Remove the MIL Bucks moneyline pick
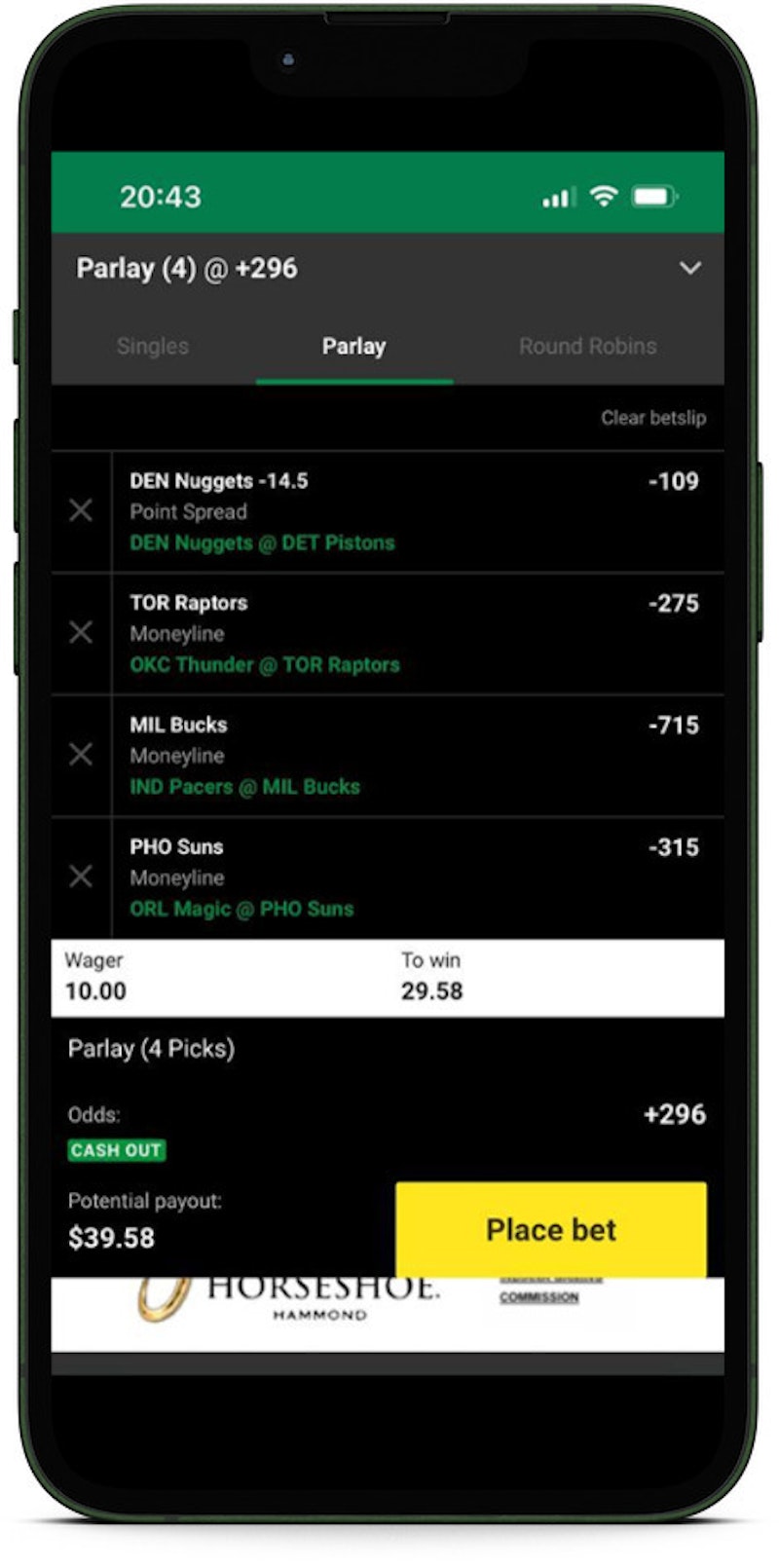 pos(81,755)
